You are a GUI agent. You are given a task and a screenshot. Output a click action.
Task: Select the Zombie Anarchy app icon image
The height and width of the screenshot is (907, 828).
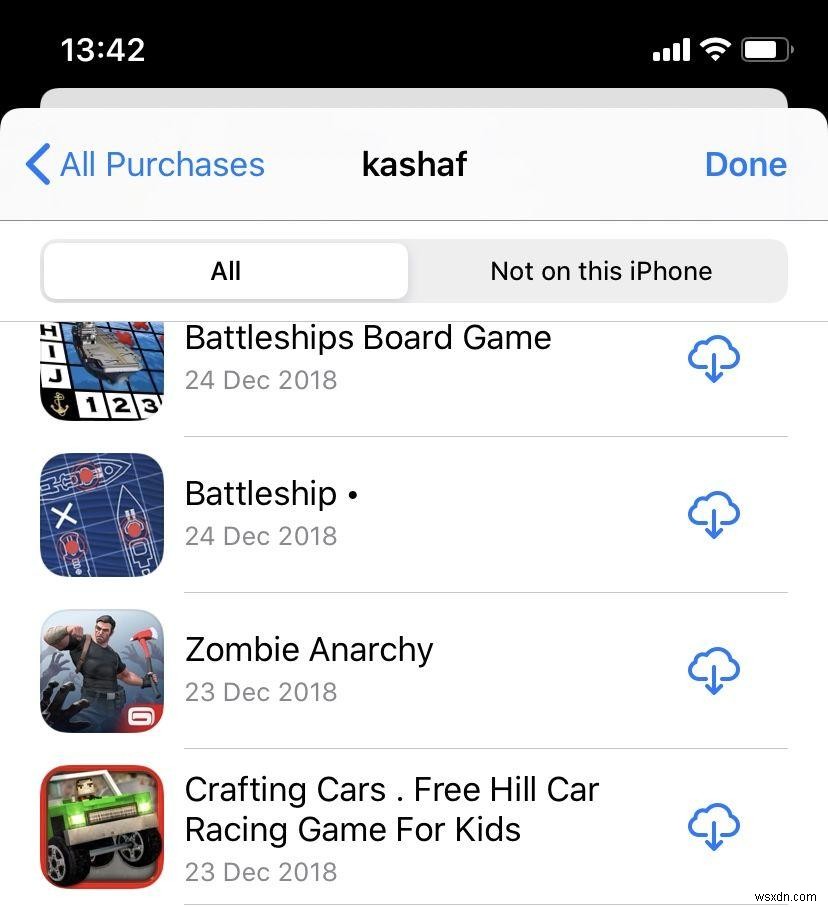[101, 670]
